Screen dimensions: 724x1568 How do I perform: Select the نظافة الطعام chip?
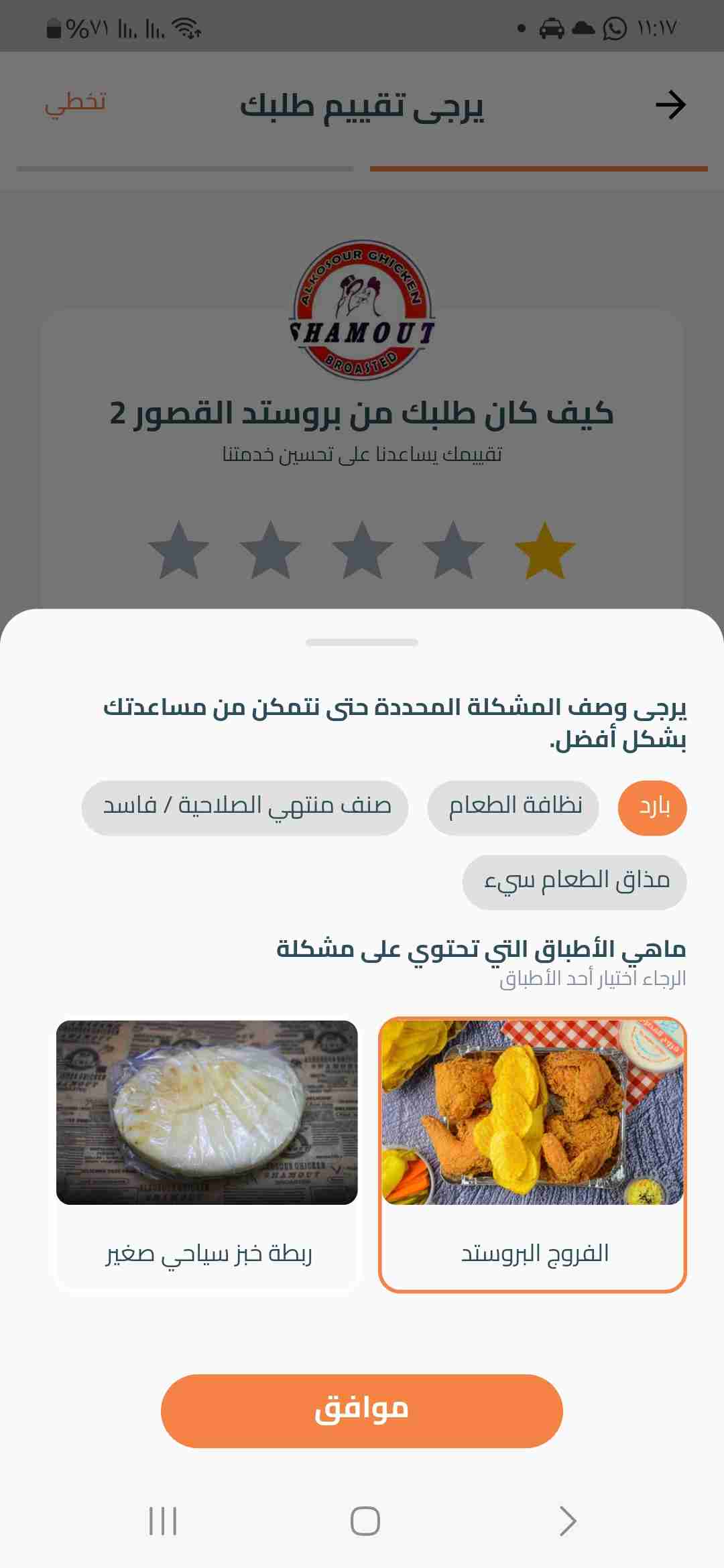pos(514,807)
